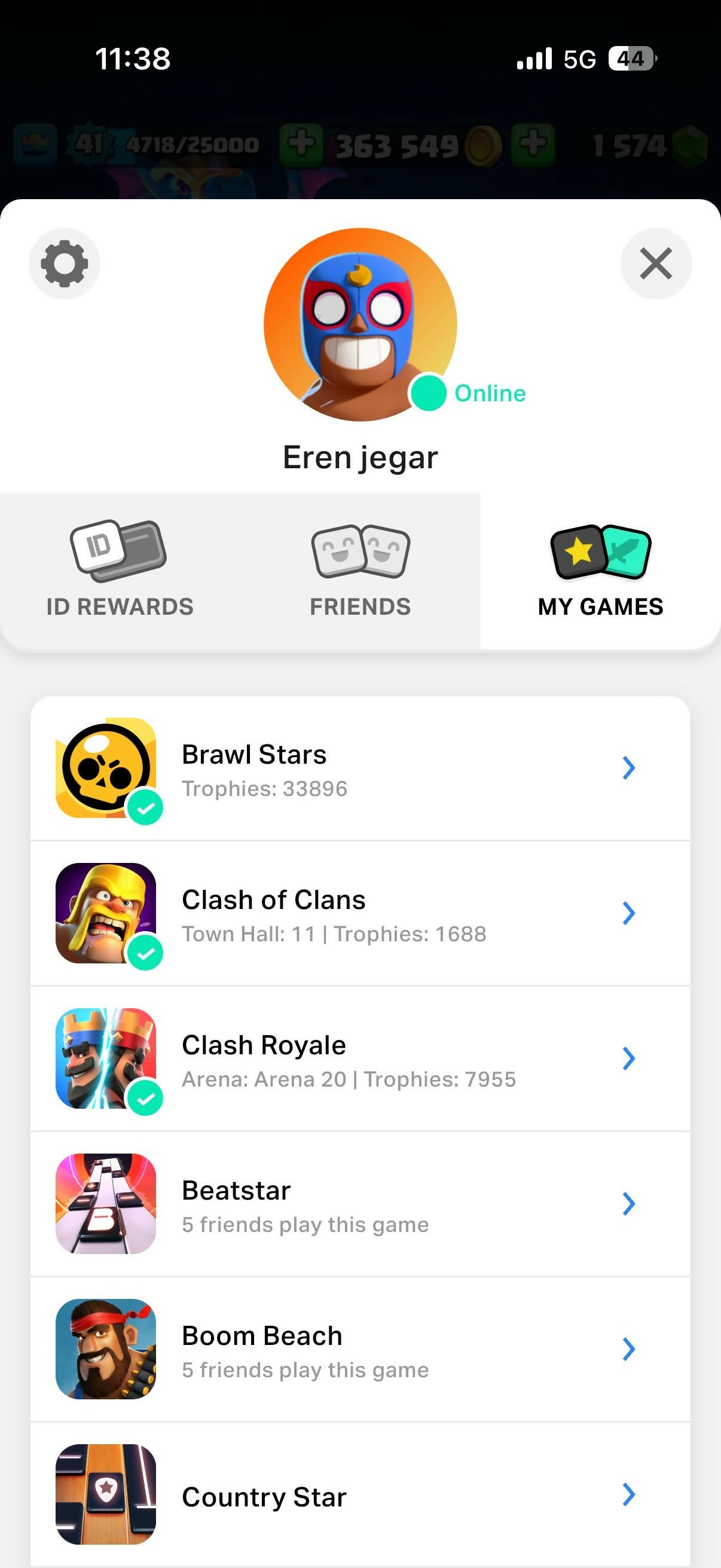Open the Brawl Stars game row
The height and width of the screenshot is (1568, 721).
[360, 769]
